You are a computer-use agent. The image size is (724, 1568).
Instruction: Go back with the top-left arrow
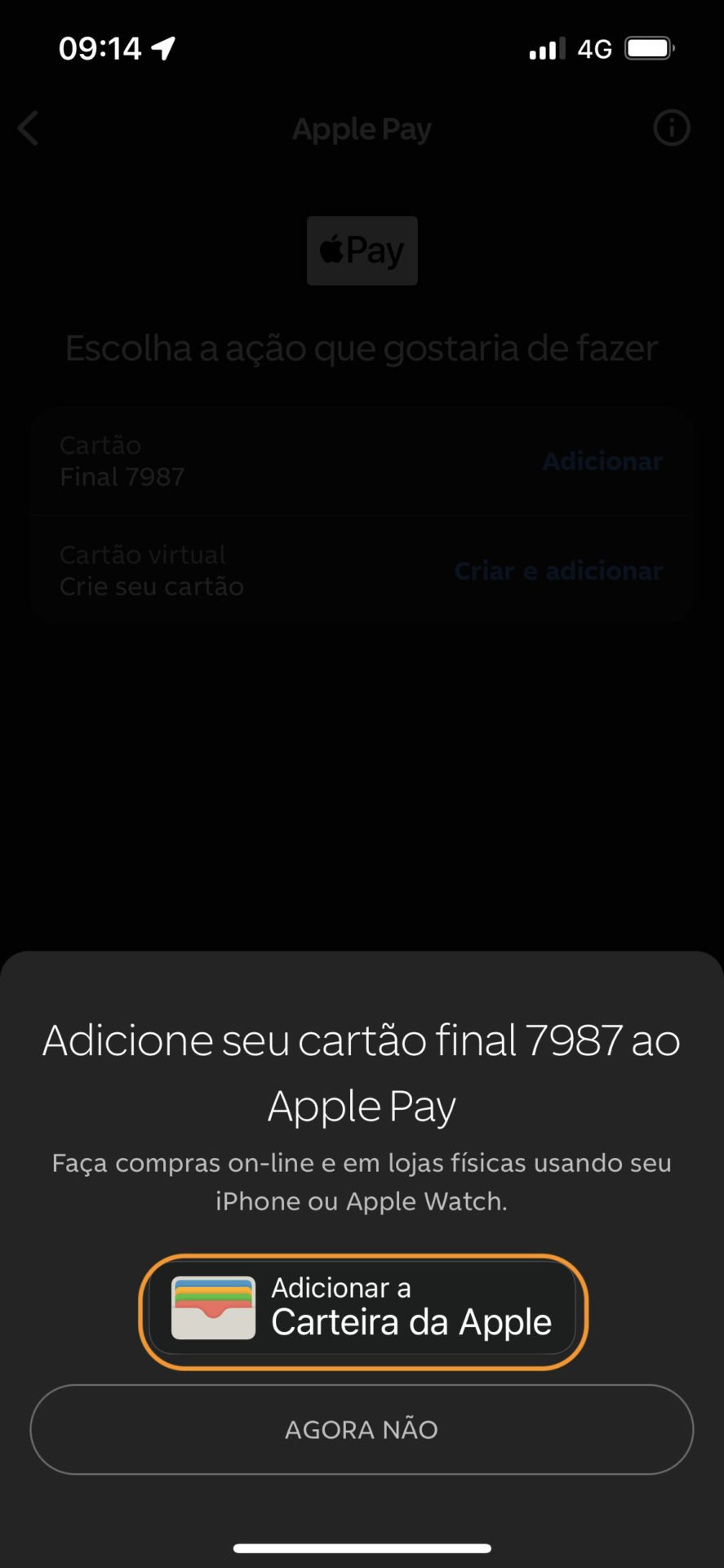point(29,128)
